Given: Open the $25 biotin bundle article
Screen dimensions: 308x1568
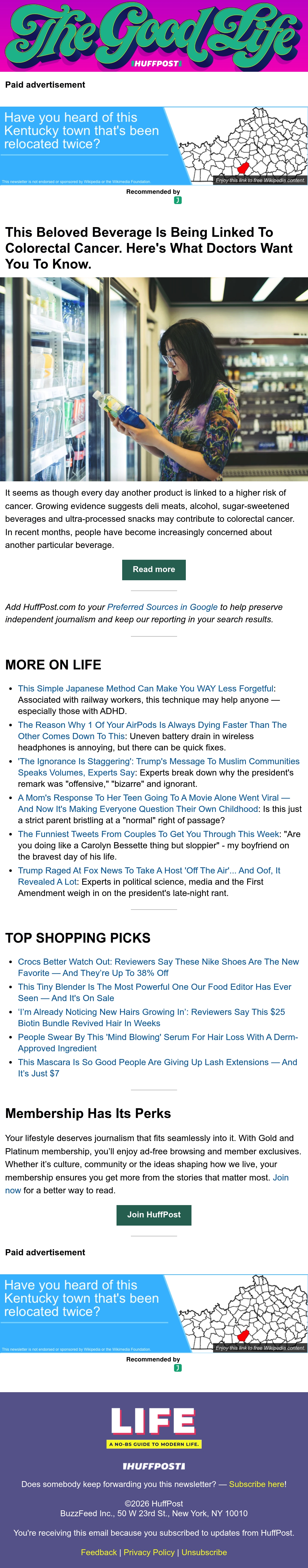Looking at the screenshot, I should 151,1017.
